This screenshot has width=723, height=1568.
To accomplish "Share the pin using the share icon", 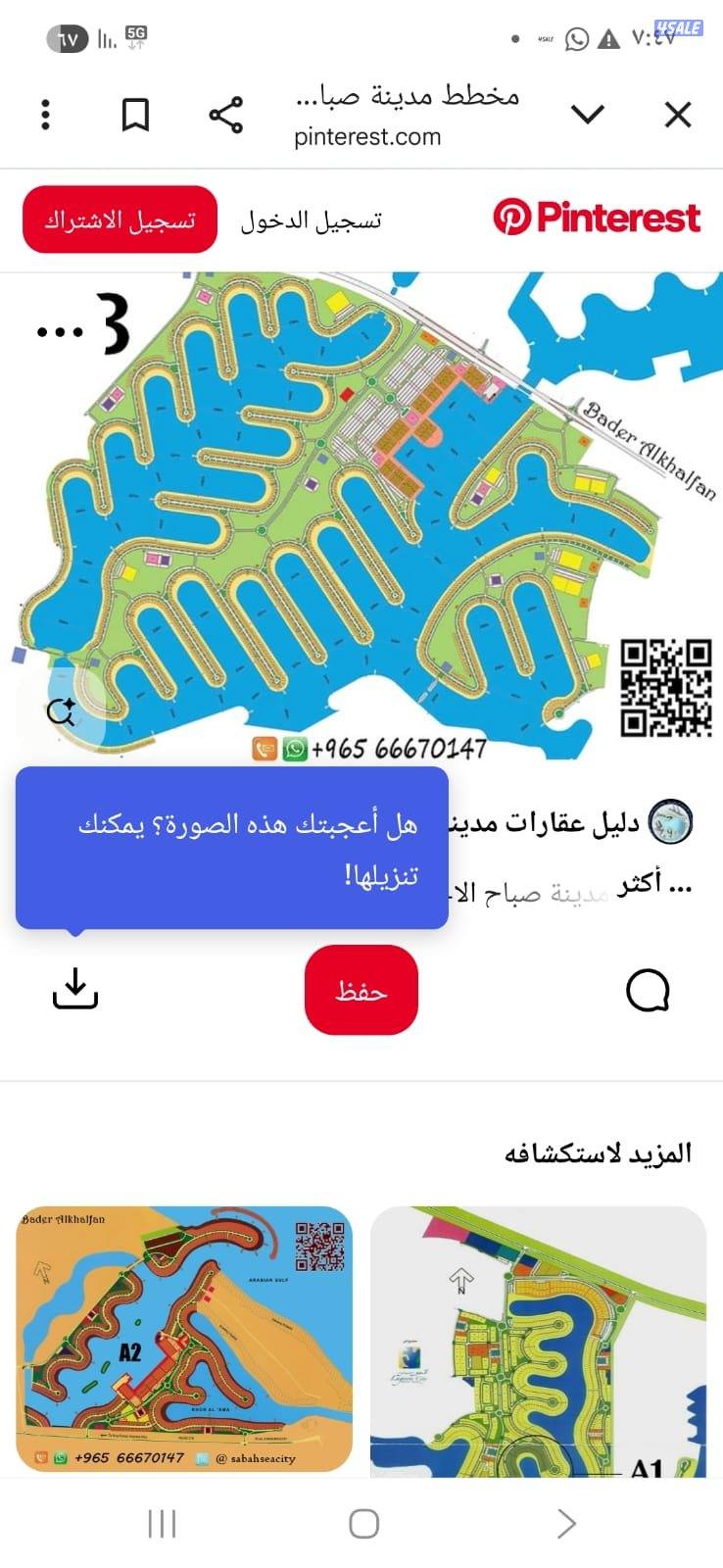I will click(x=227, y=115).
